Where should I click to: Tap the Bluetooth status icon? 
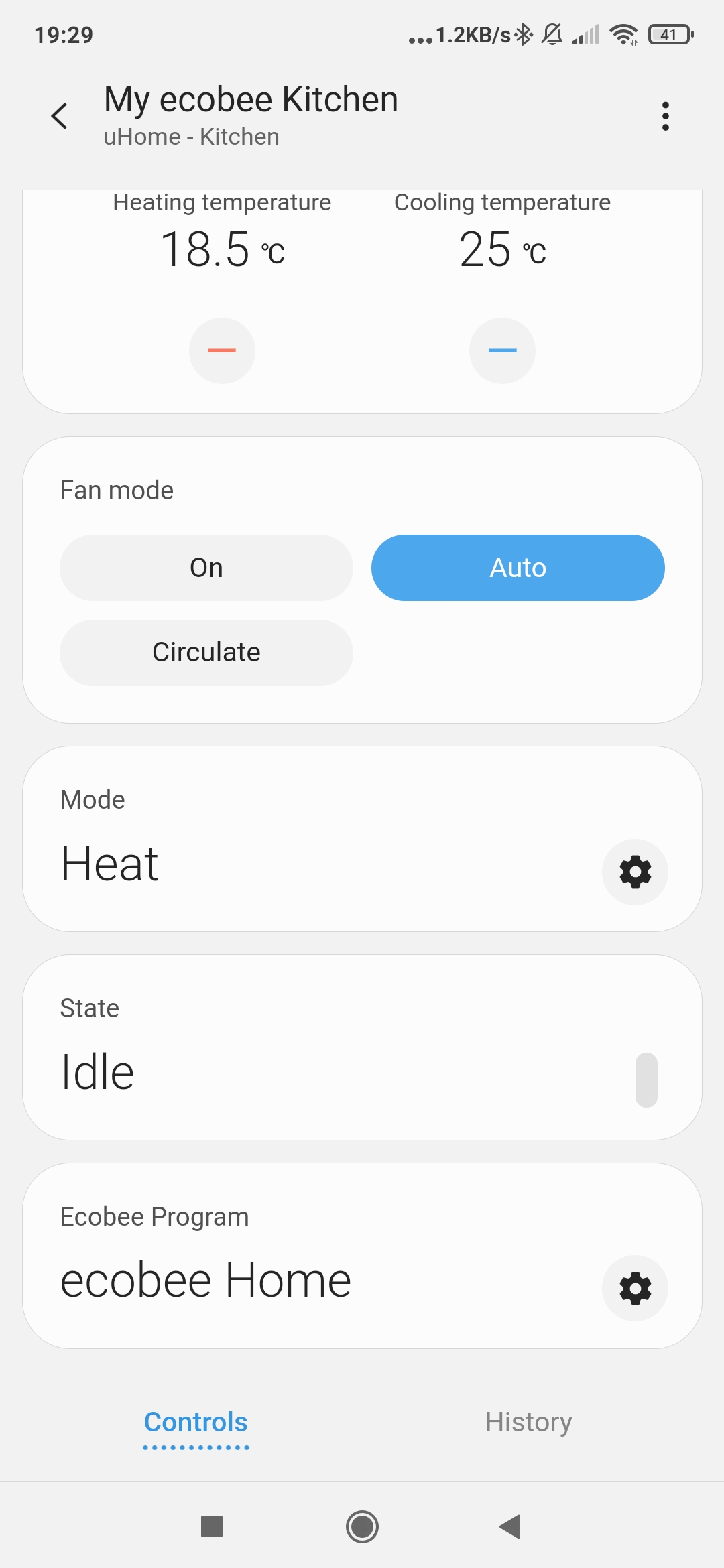[524, 34]
